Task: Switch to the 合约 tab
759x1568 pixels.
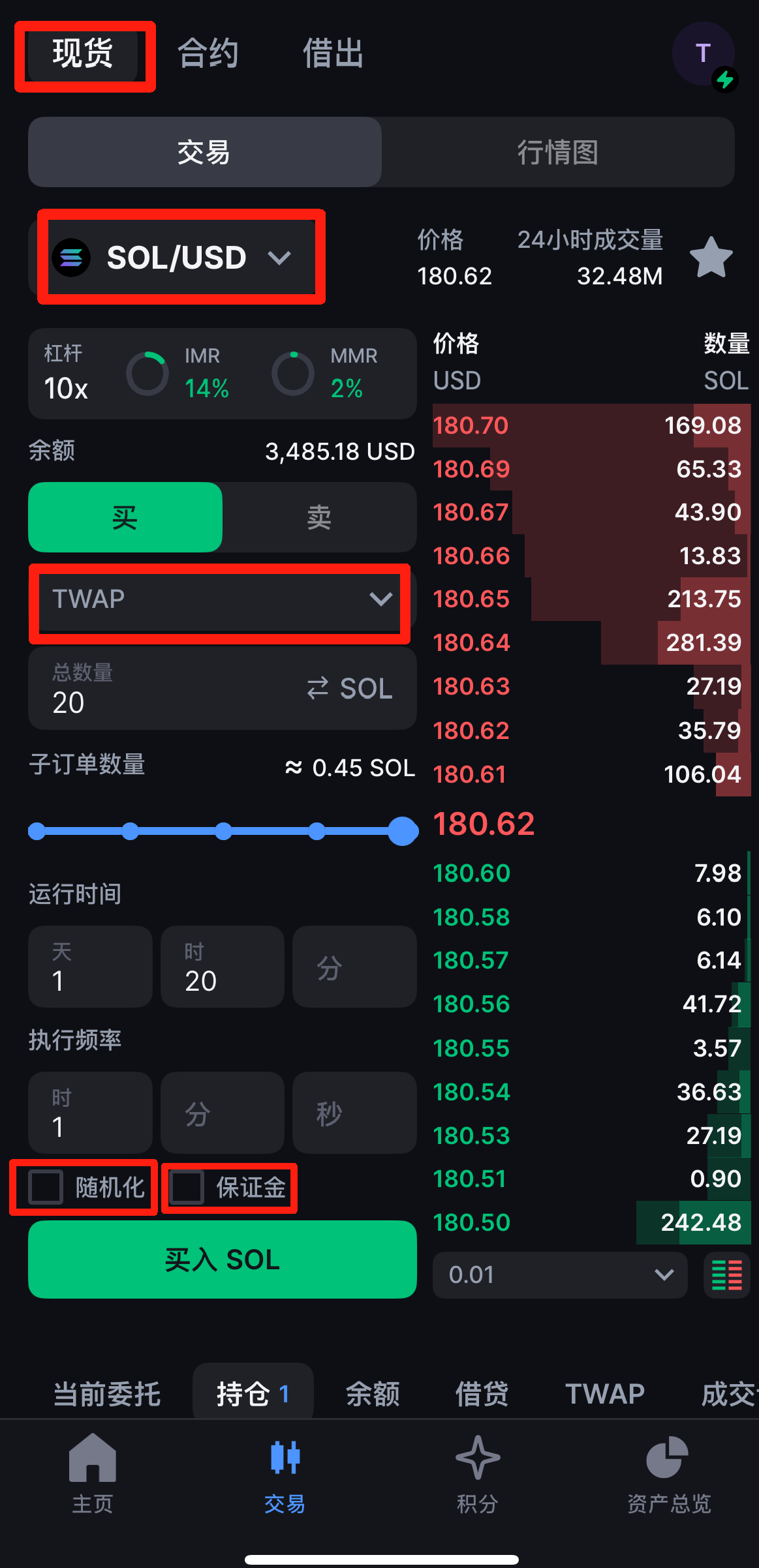Action: click(x=208, y=53)
